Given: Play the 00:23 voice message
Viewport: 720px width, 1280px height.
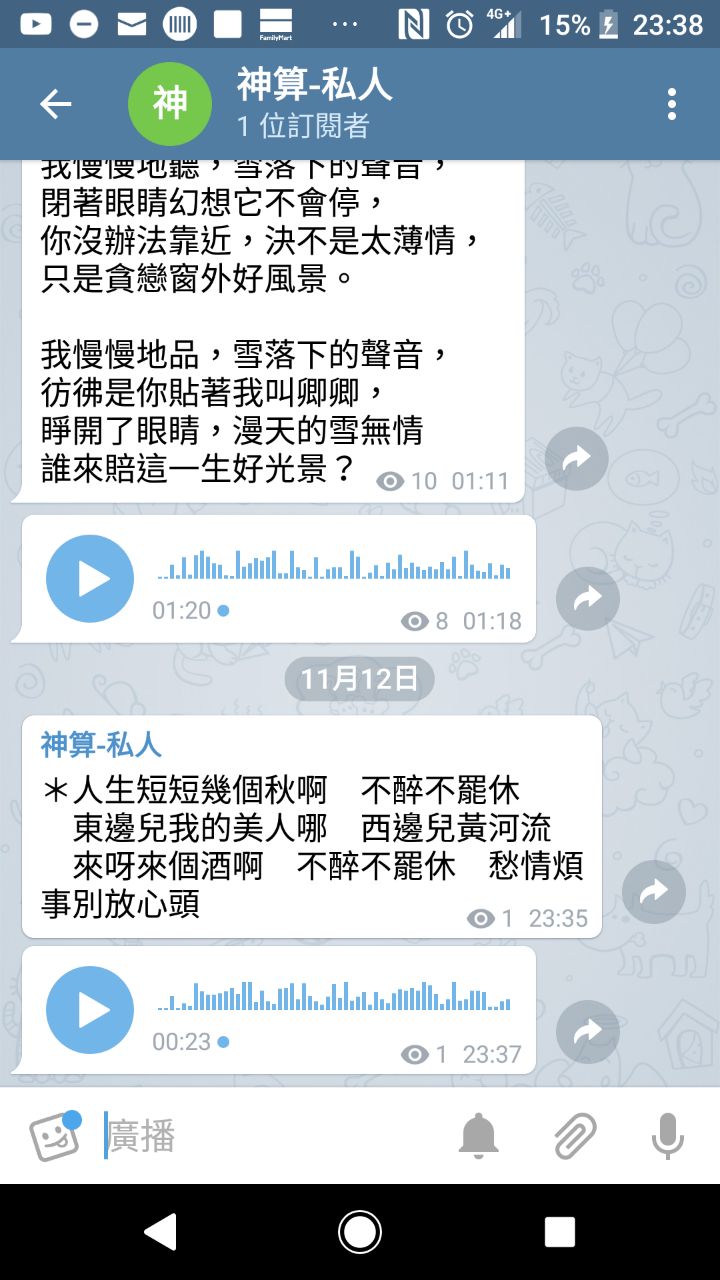Looking at the screenshot, I should point(90,1010).
